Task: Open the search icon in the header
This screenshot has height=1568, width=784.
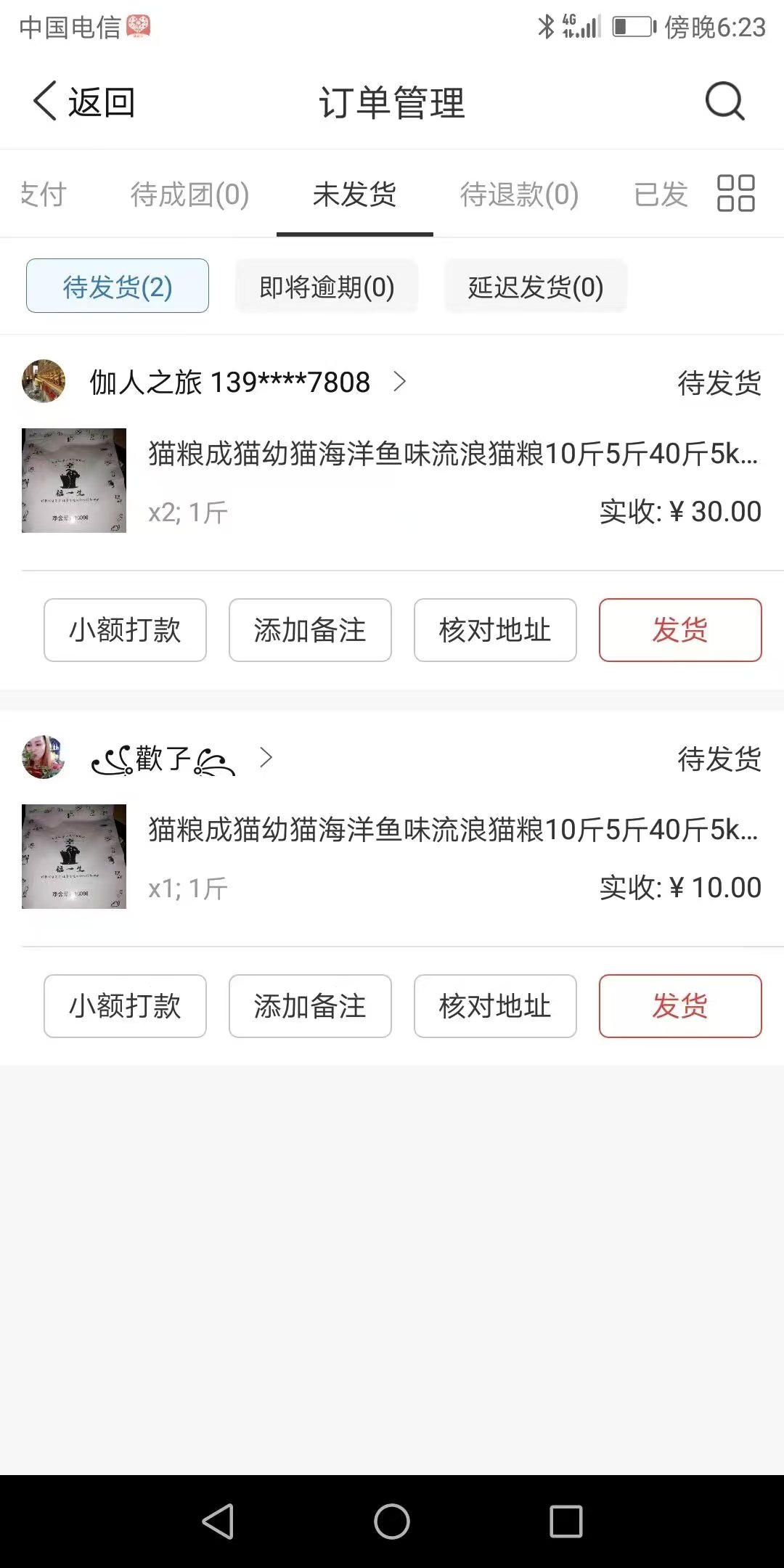Action: 724,101
